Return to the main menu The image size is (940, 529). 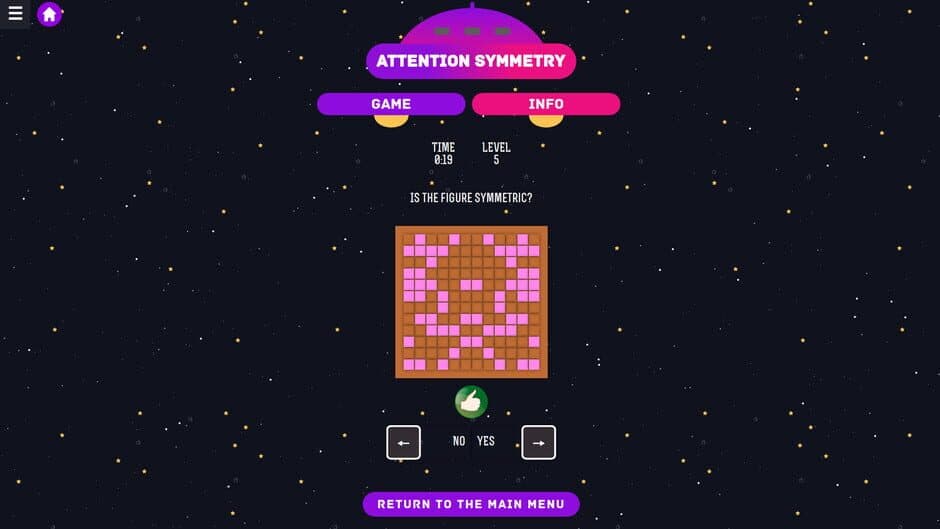pyautogui.click(x=470, y=504)
